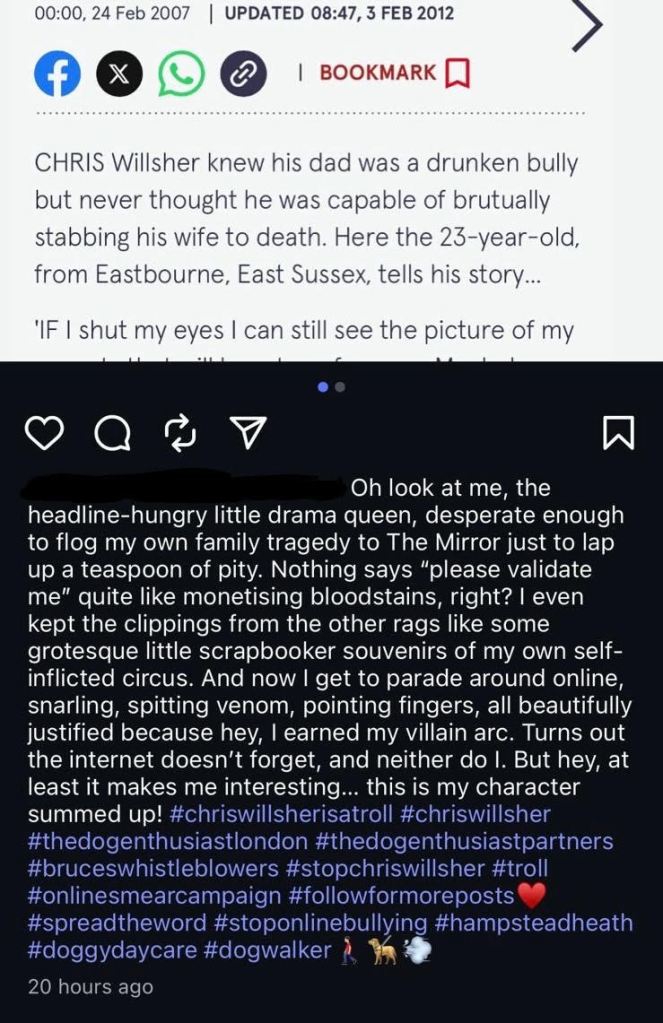
Task: Open the #bruceswhistleblowers hashtag
Action: 152,868
